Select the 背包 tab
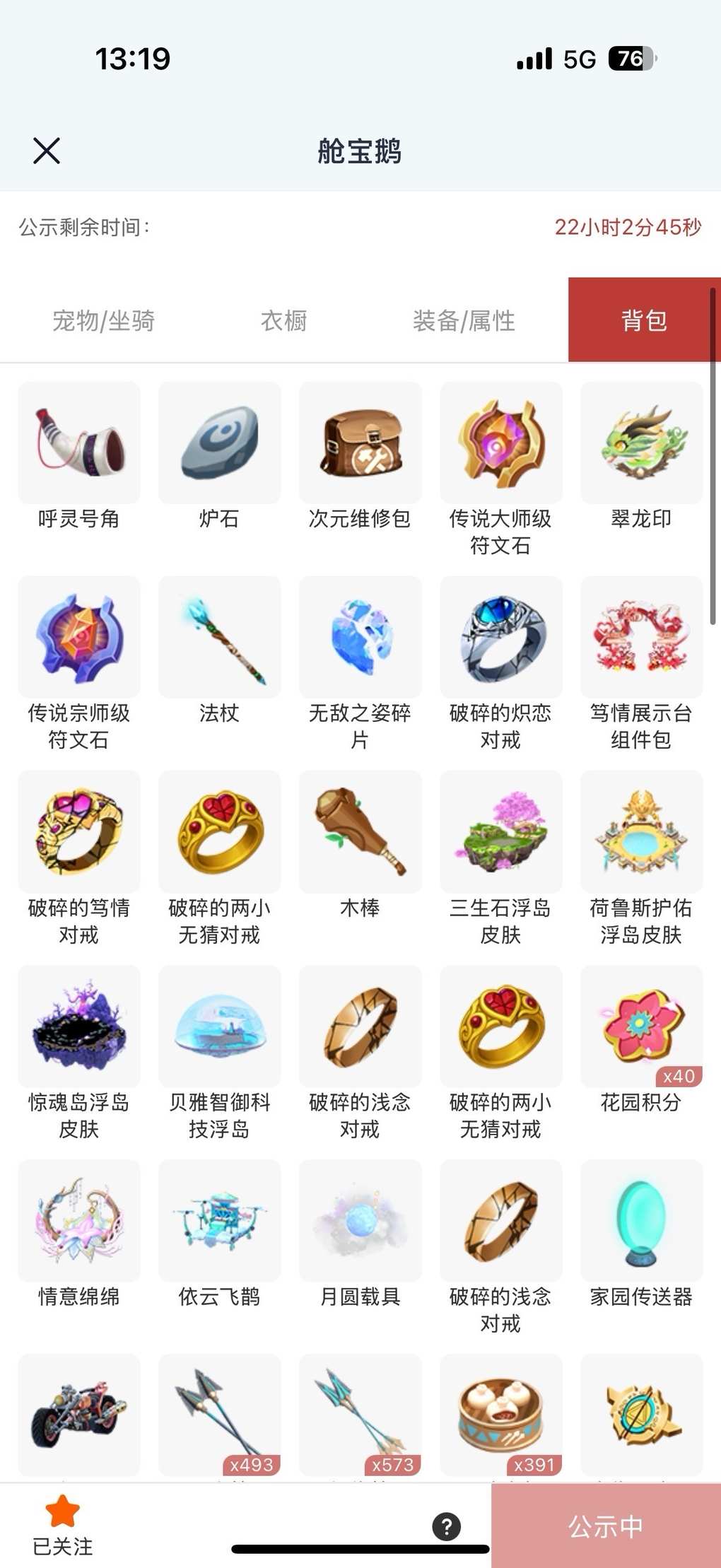This screenshot has height=1568, width=721. coord(643,321)
